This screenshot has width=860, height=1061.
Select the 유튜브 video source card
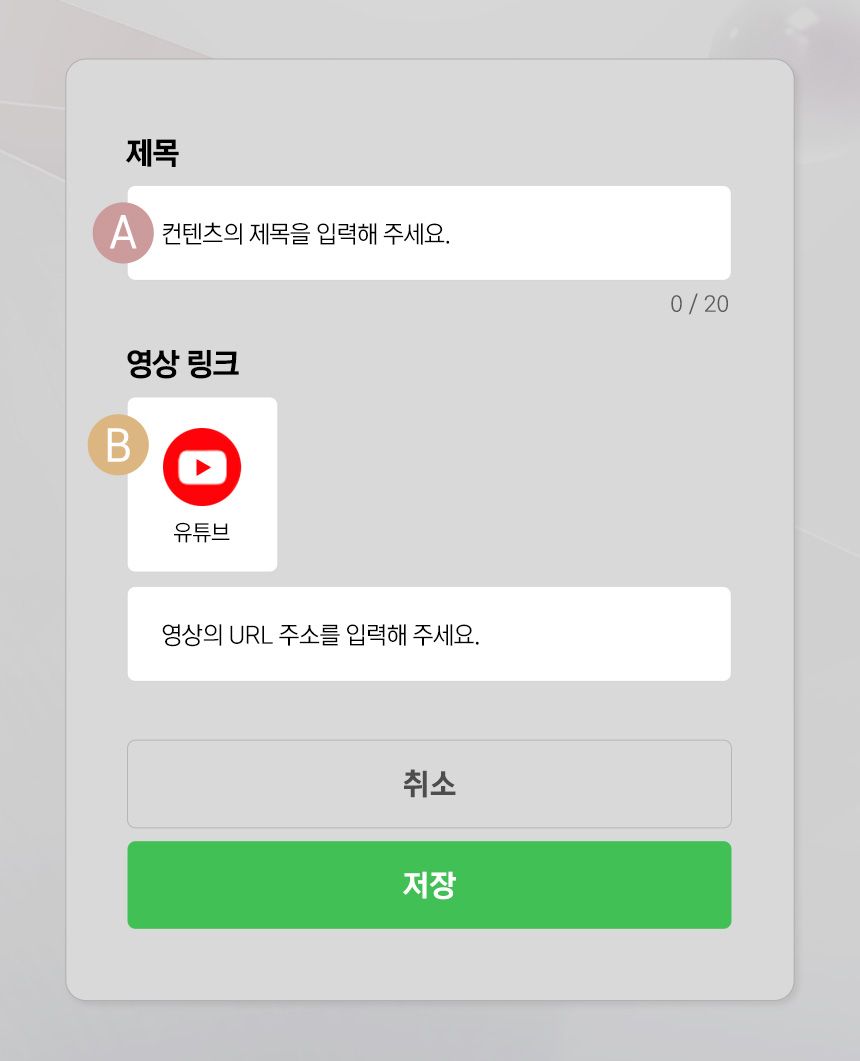click(203, 485)
